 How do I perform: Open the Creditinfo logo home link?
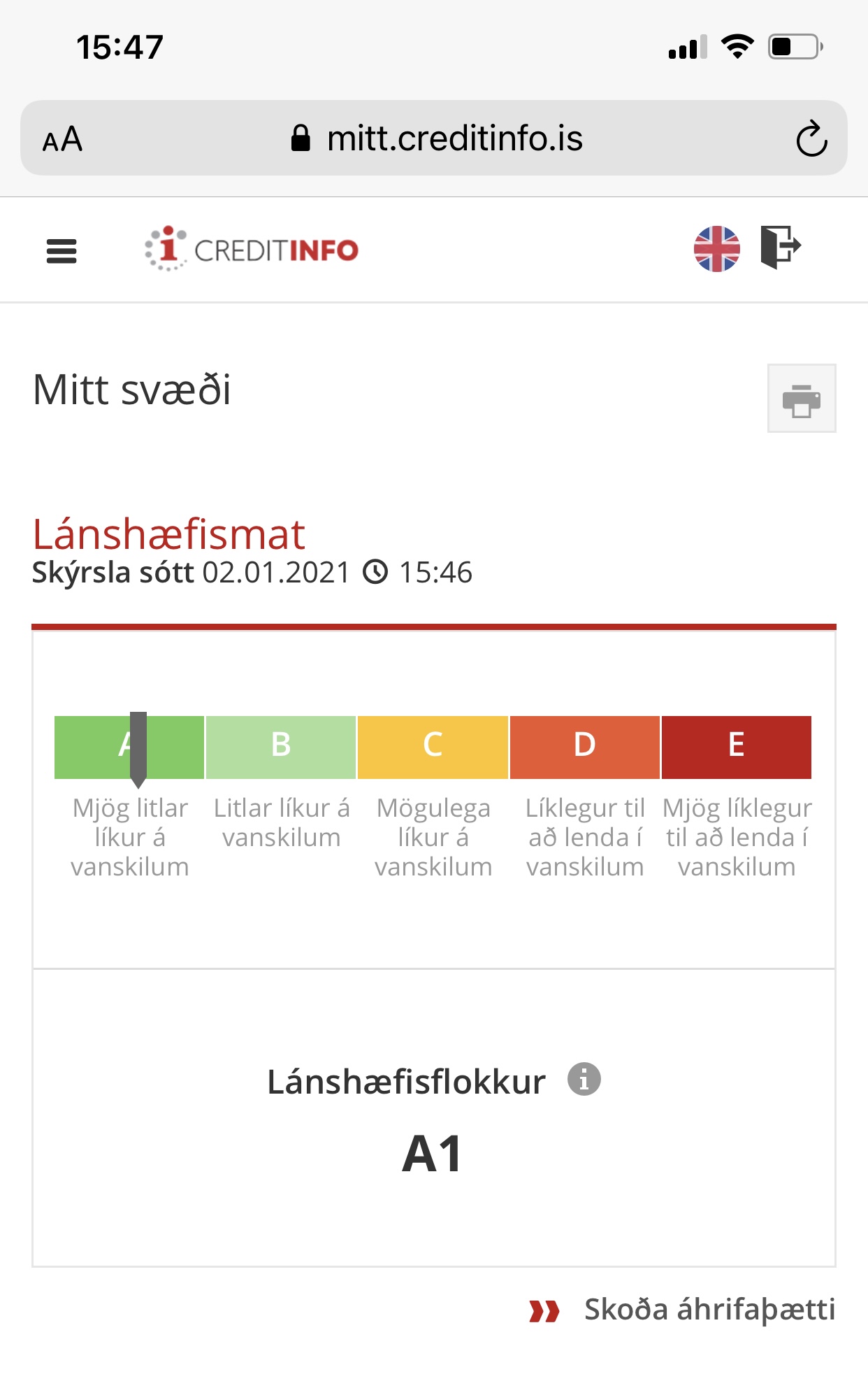click(x=252, y=250)
